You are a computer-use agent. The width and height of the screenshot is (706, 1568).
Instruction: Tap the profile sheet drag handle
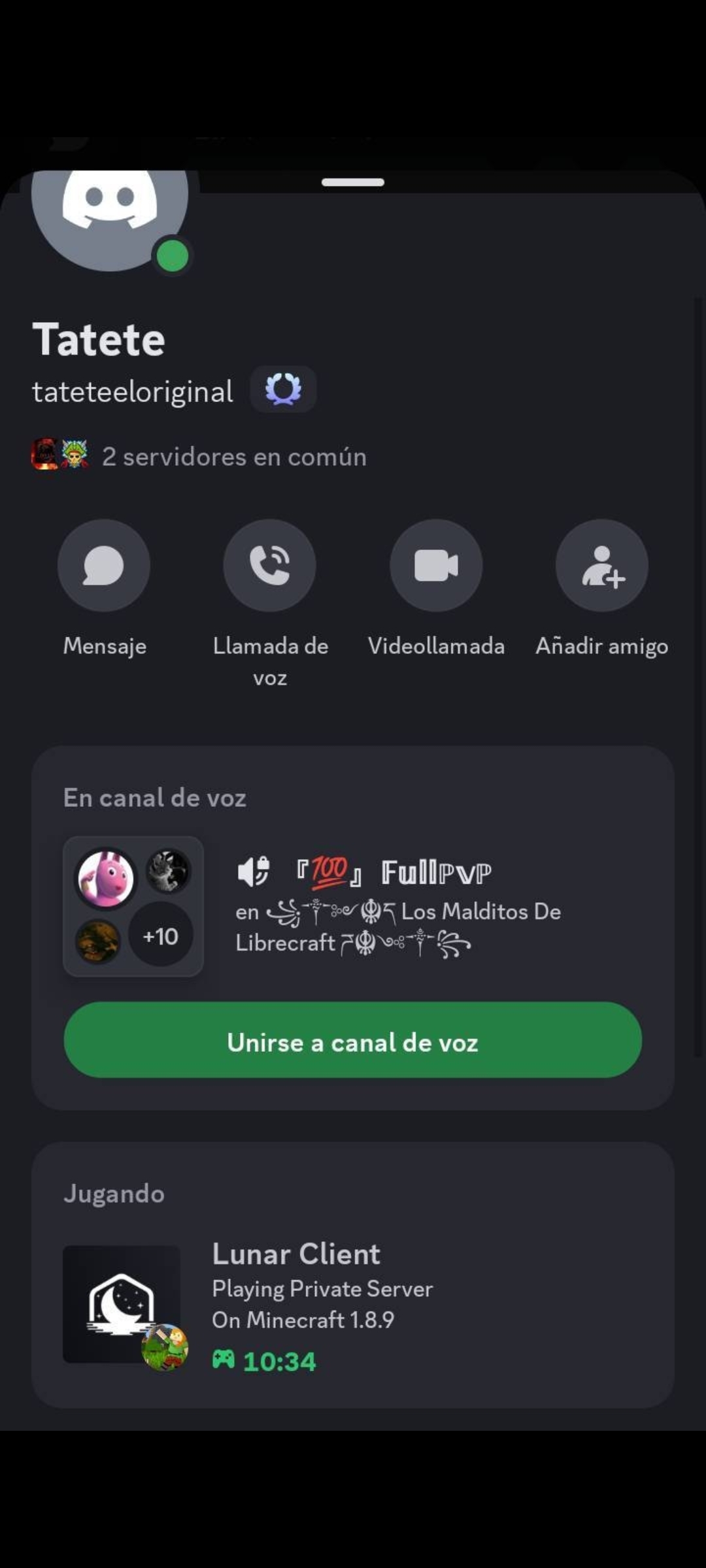(353, 182)
